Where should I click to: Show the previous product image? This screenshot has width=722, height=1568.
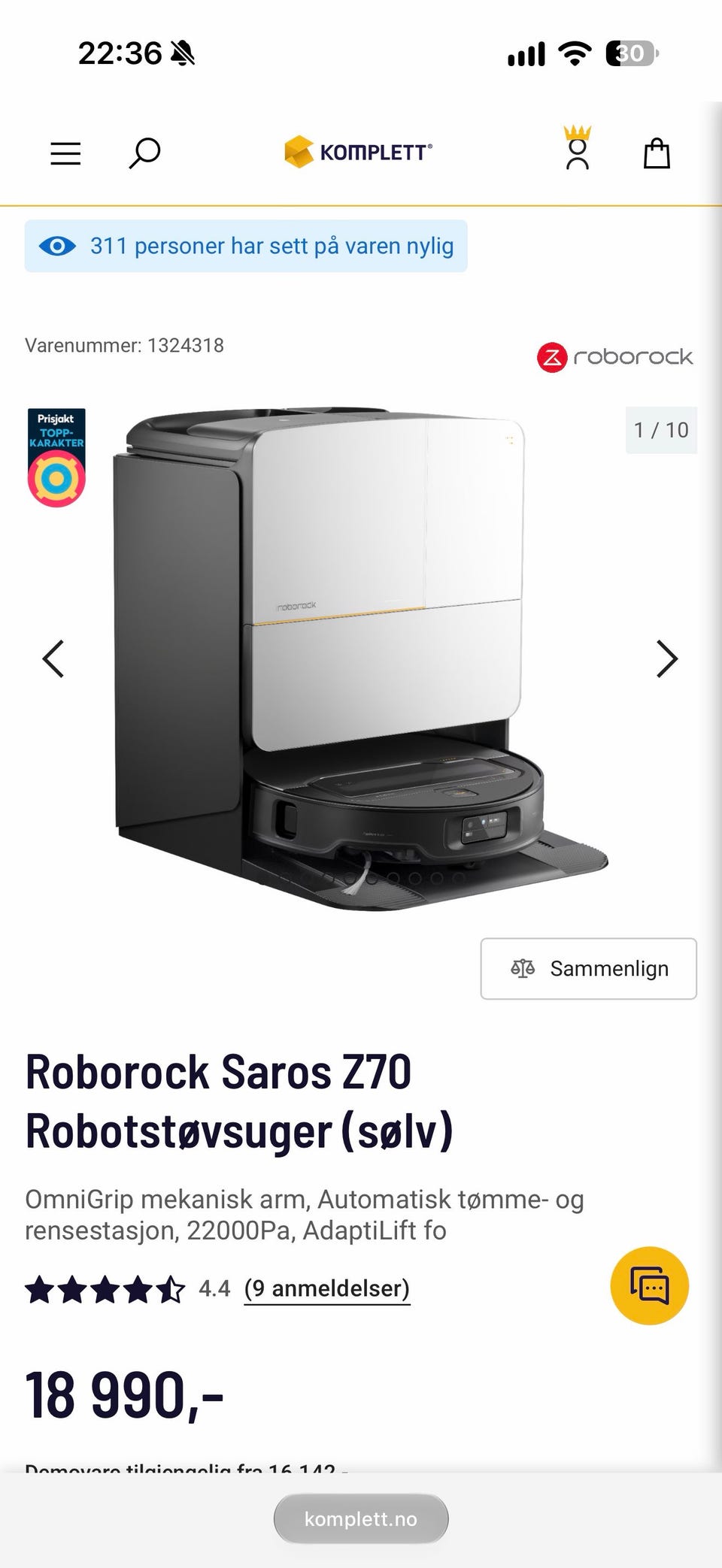pyautogui.click(x=53, y=659)
